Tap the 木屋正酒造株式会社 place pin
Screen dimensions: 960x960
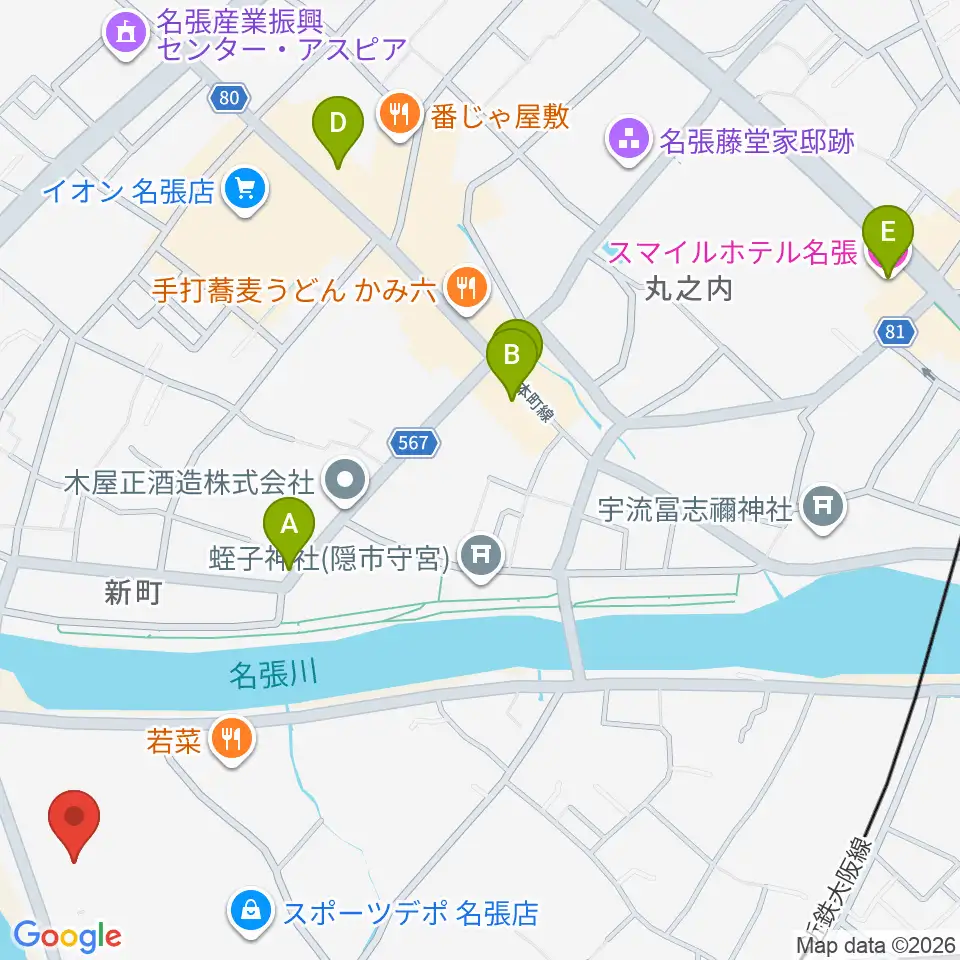(x=345, y=481)
